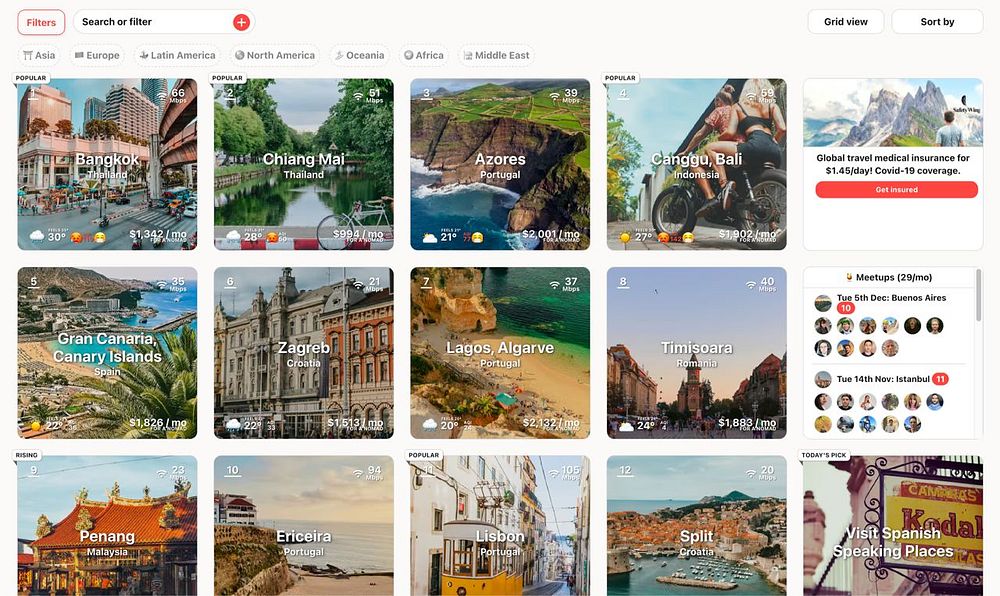Filter by Africa region
Image resolution: width=1000 pixels, height=596 pixels.
(x=423, y=56)
